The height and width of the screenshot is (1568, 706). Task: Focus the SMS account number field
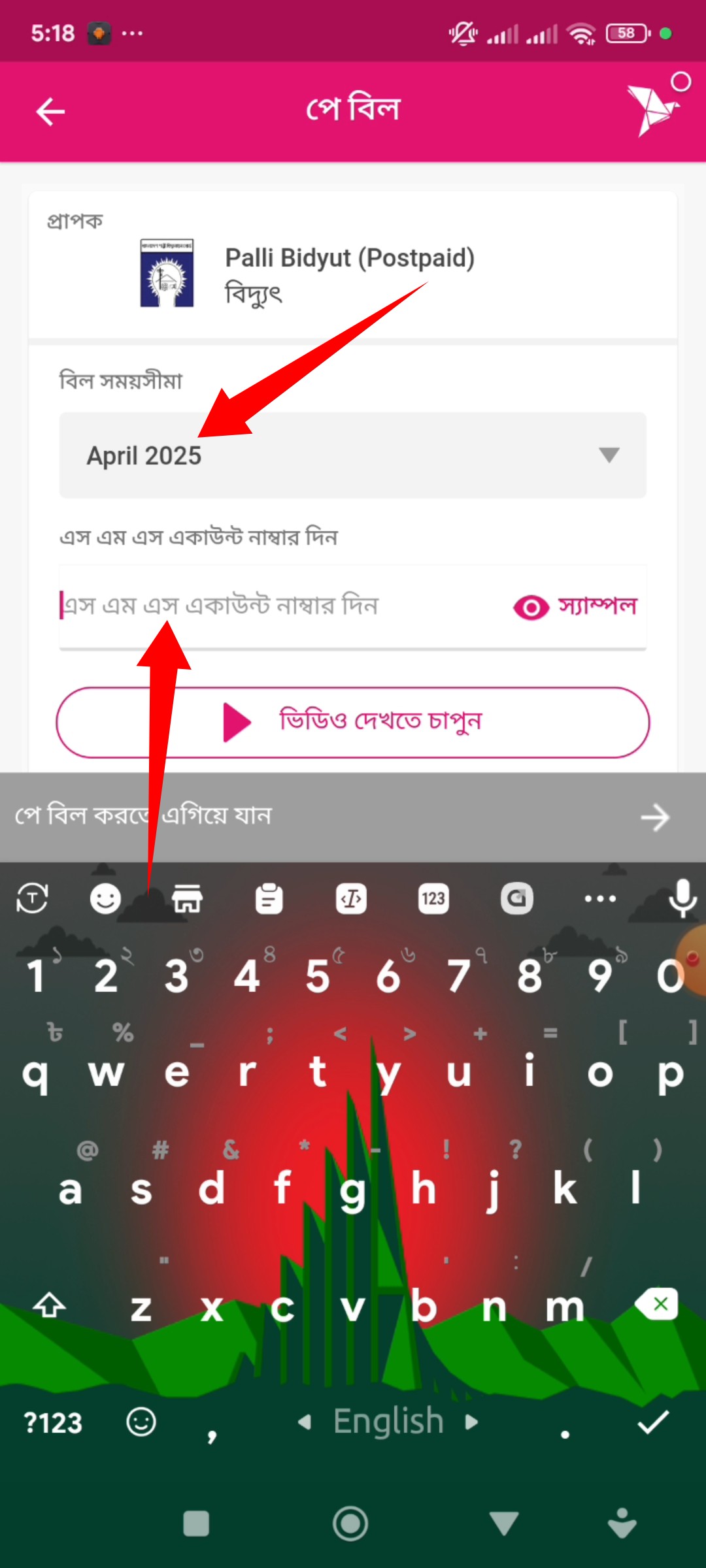coord(281,606)
